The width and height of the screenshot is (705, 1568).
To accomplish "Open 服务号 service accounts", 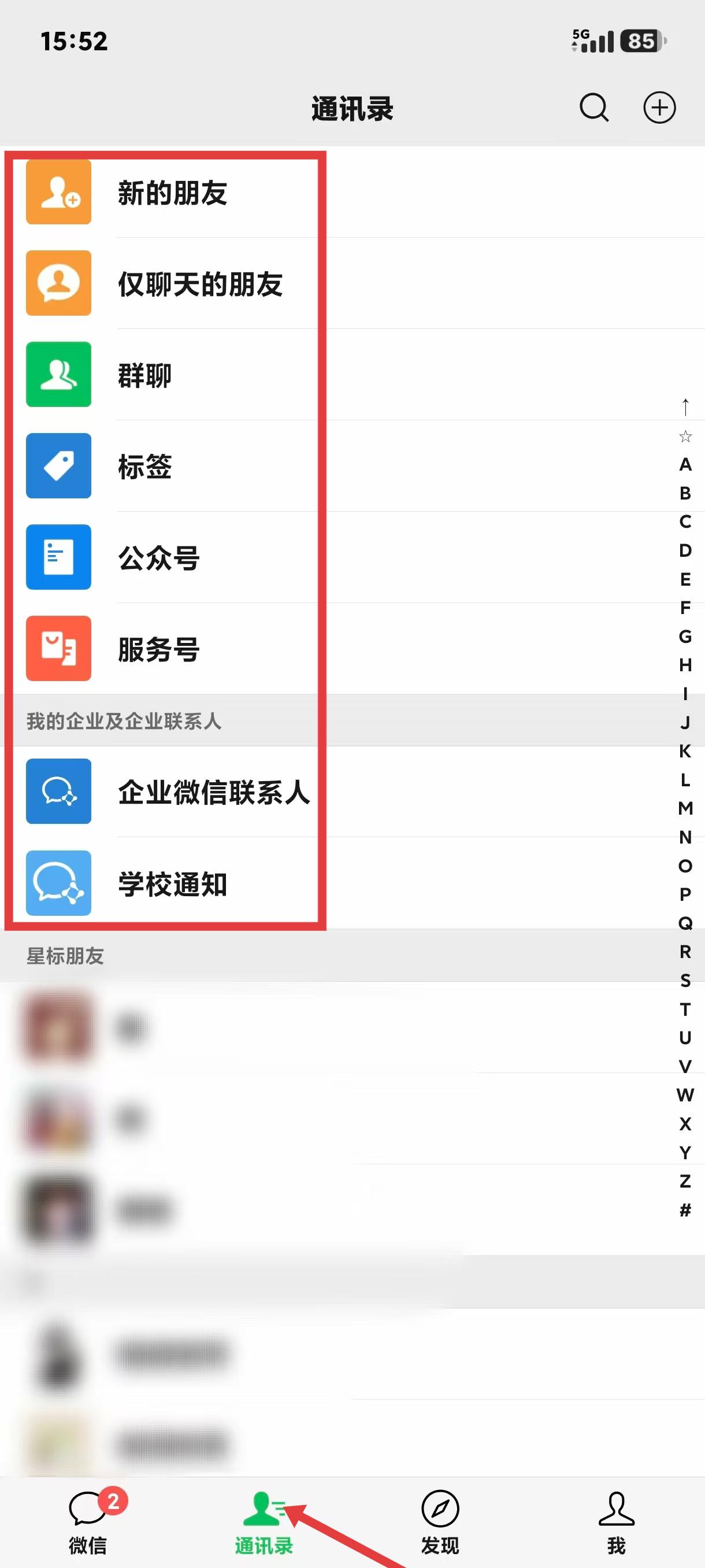I will tap(352, 649).
